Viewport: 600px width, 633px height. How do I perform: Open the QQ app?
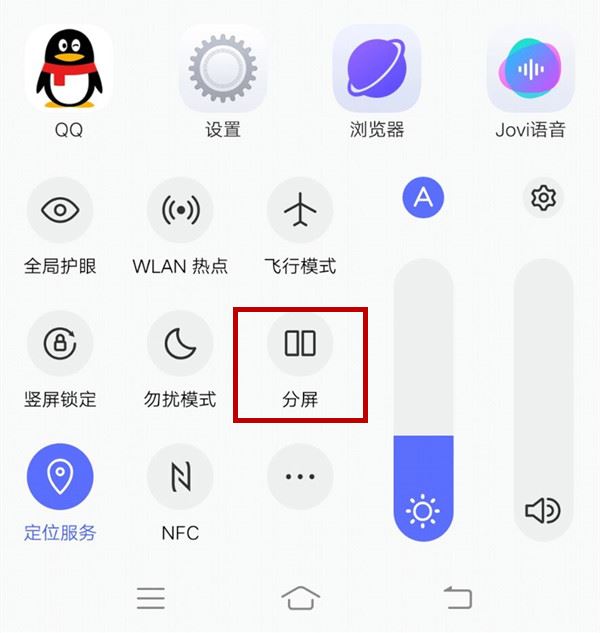click(x=68, y=68)
